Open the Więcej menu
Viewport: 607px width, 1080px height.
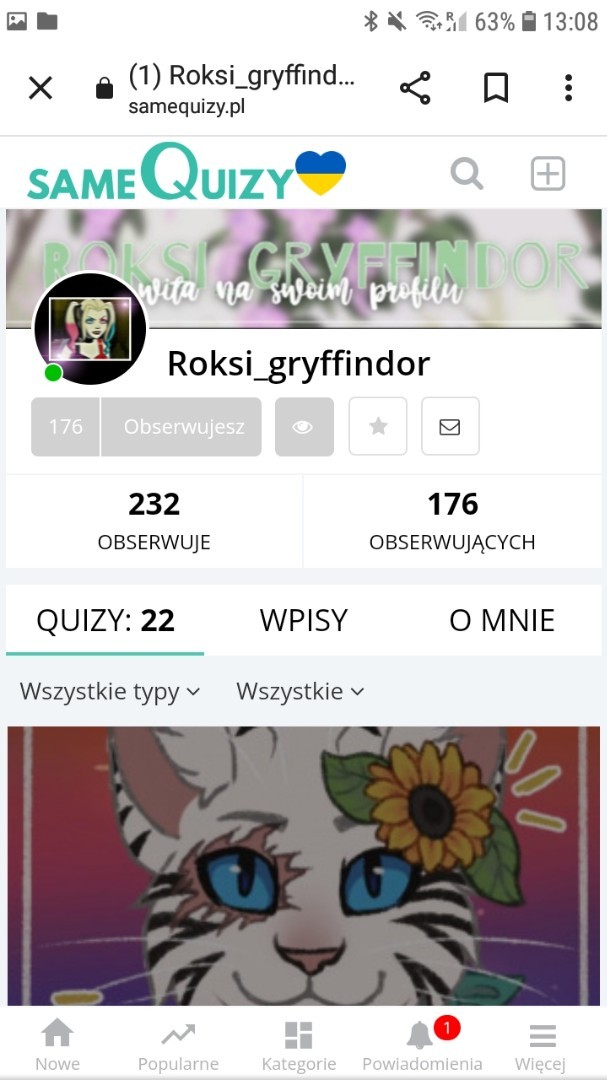click(x=541, y=1045)
